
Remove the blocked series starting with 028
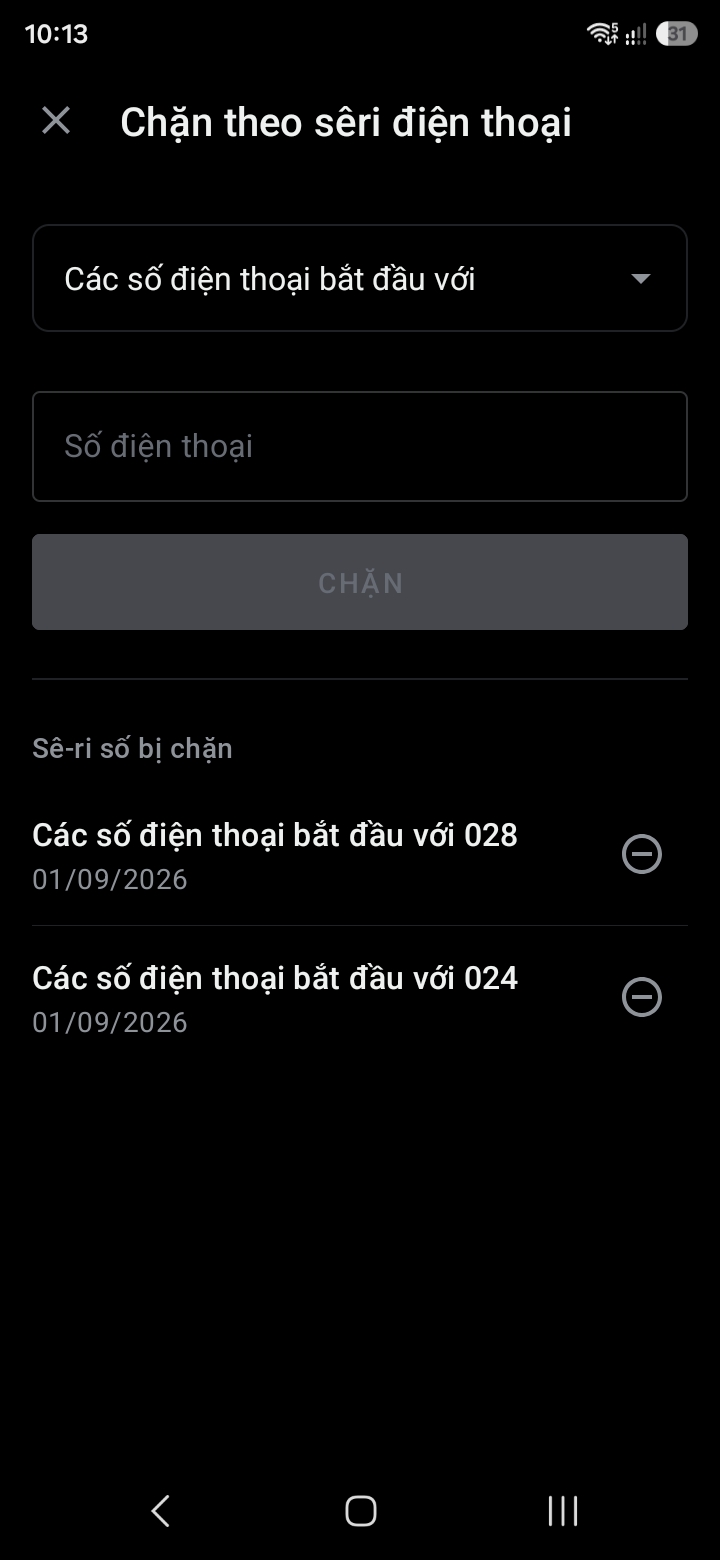[x=642, y=854]
